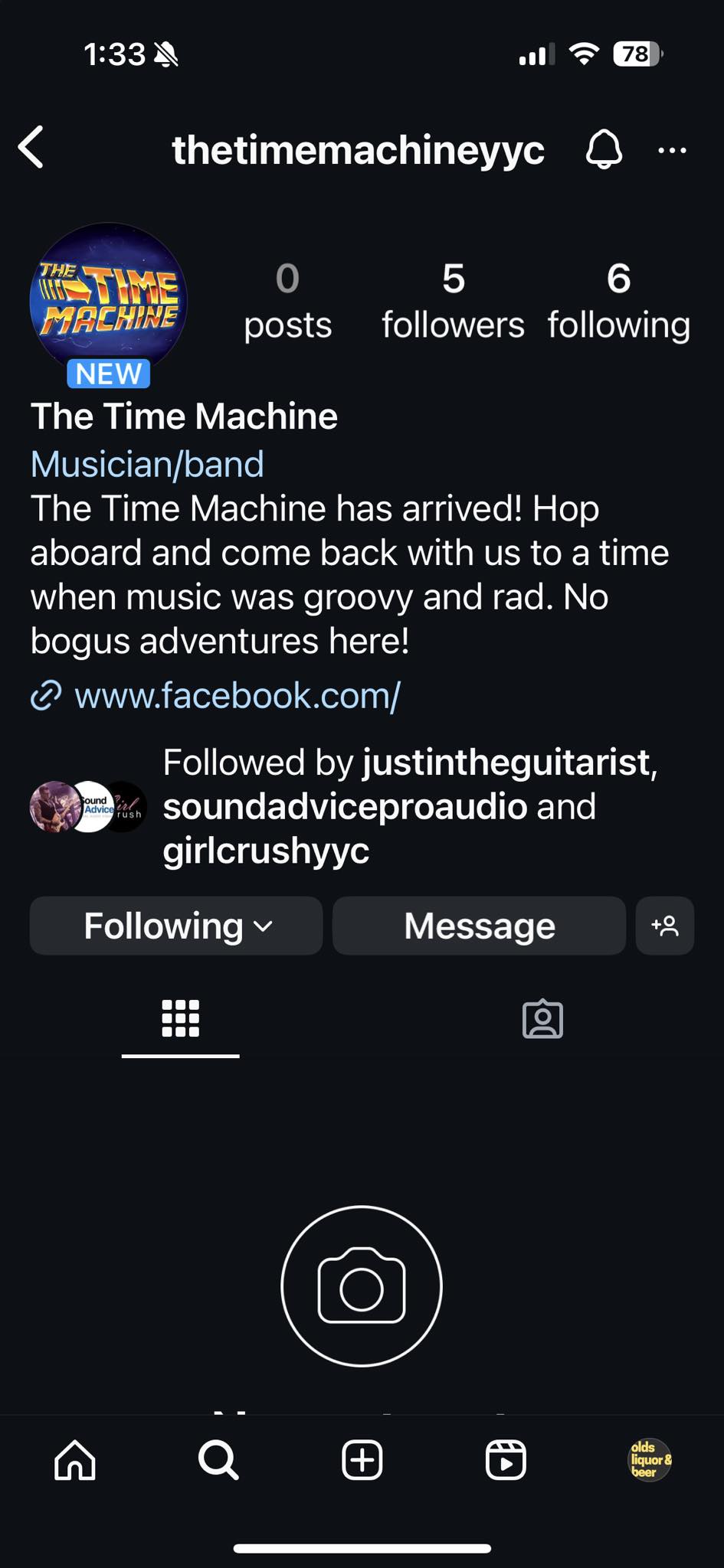Show suggested accounts with add-person button
Image resolution: width=724 pixels, height=1568 pixels.
pyautogui.click(x=665, y=926)
